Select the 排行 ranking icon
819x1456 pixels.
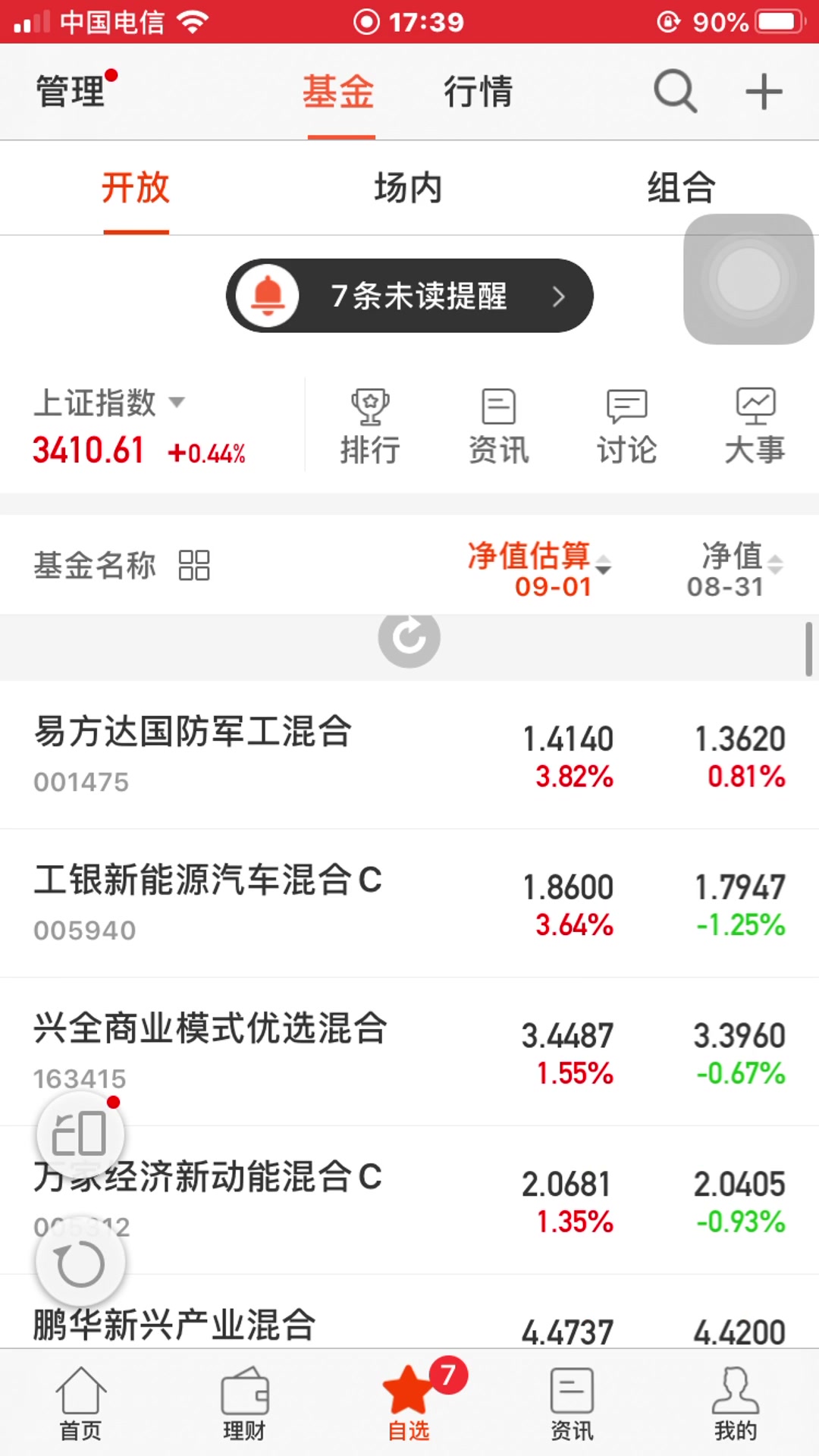(371, 425)
